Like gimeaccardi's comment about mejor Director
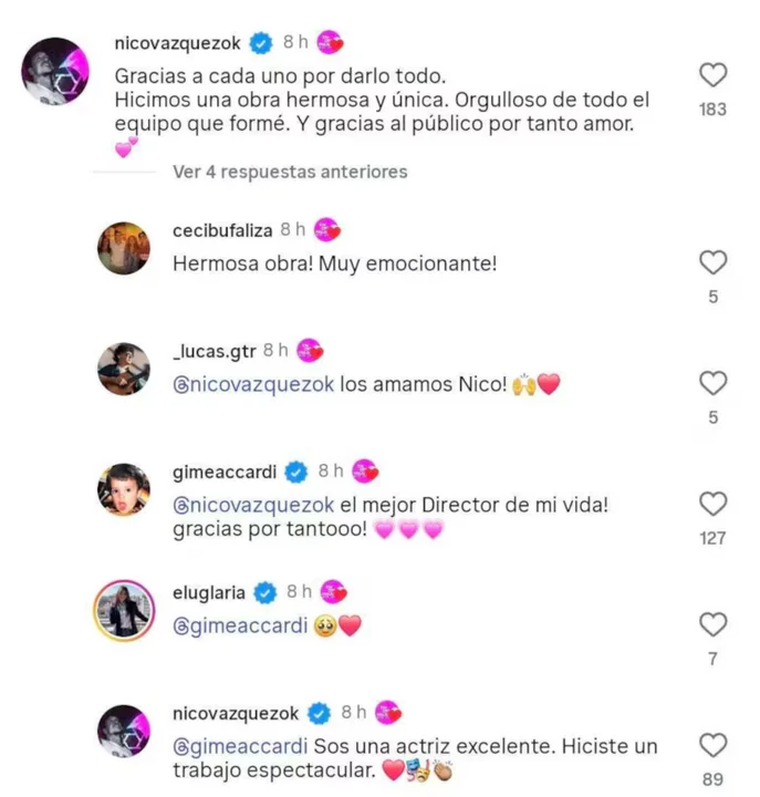Viewport: 760px width, 797px height. 712,503
